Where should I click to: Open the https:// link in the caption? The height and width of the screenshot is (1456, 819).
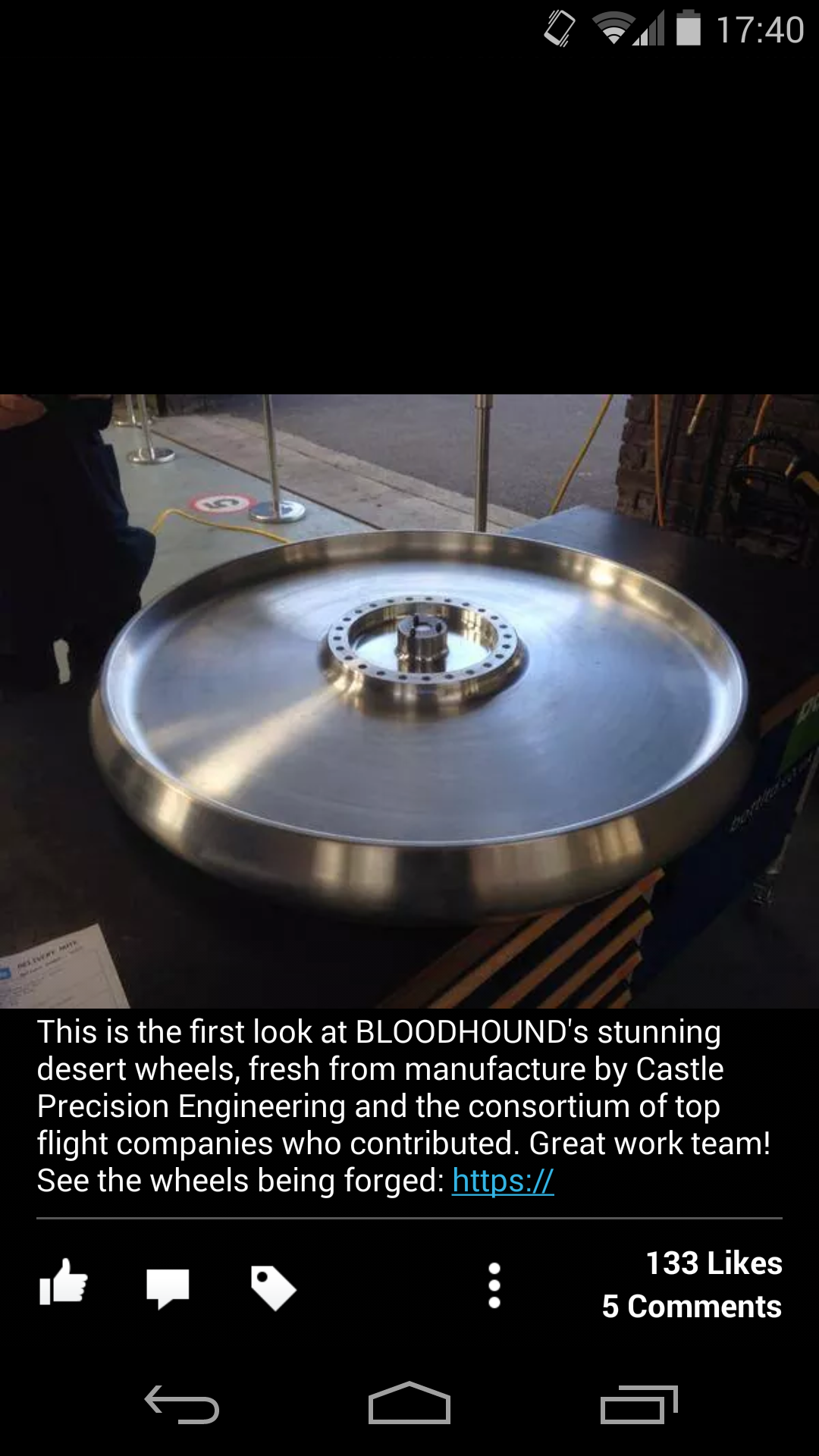tap(503, 1181)
